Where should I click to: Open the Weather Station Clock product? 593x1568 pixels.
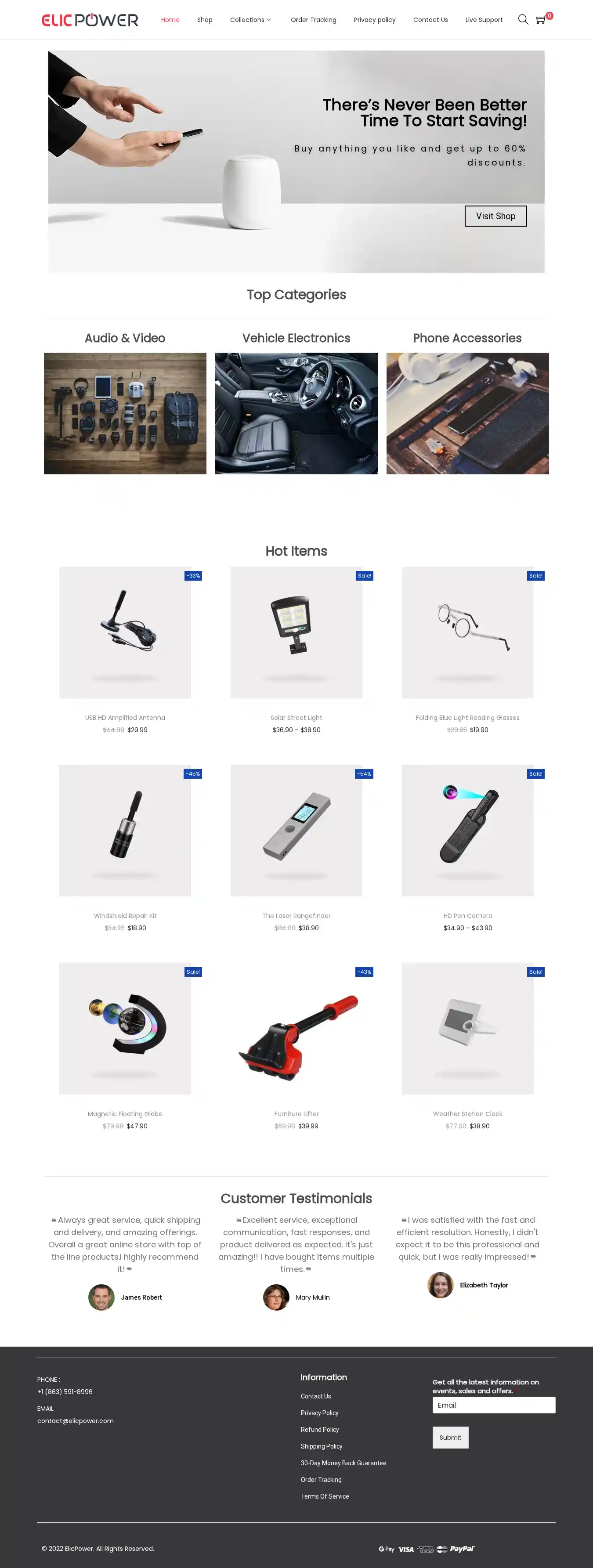tap(467, 1113)
